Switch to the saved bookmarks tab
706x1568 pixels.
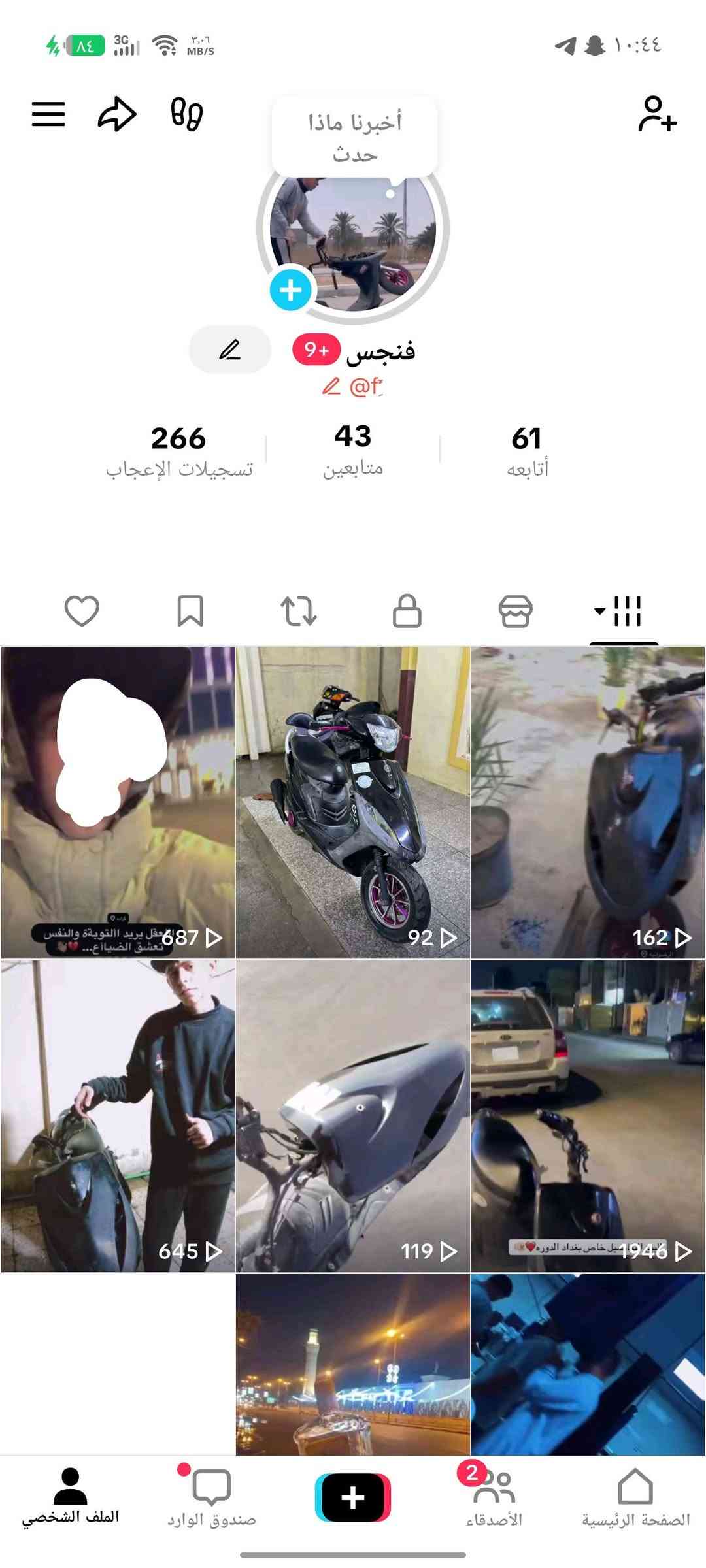pos(190,612)
